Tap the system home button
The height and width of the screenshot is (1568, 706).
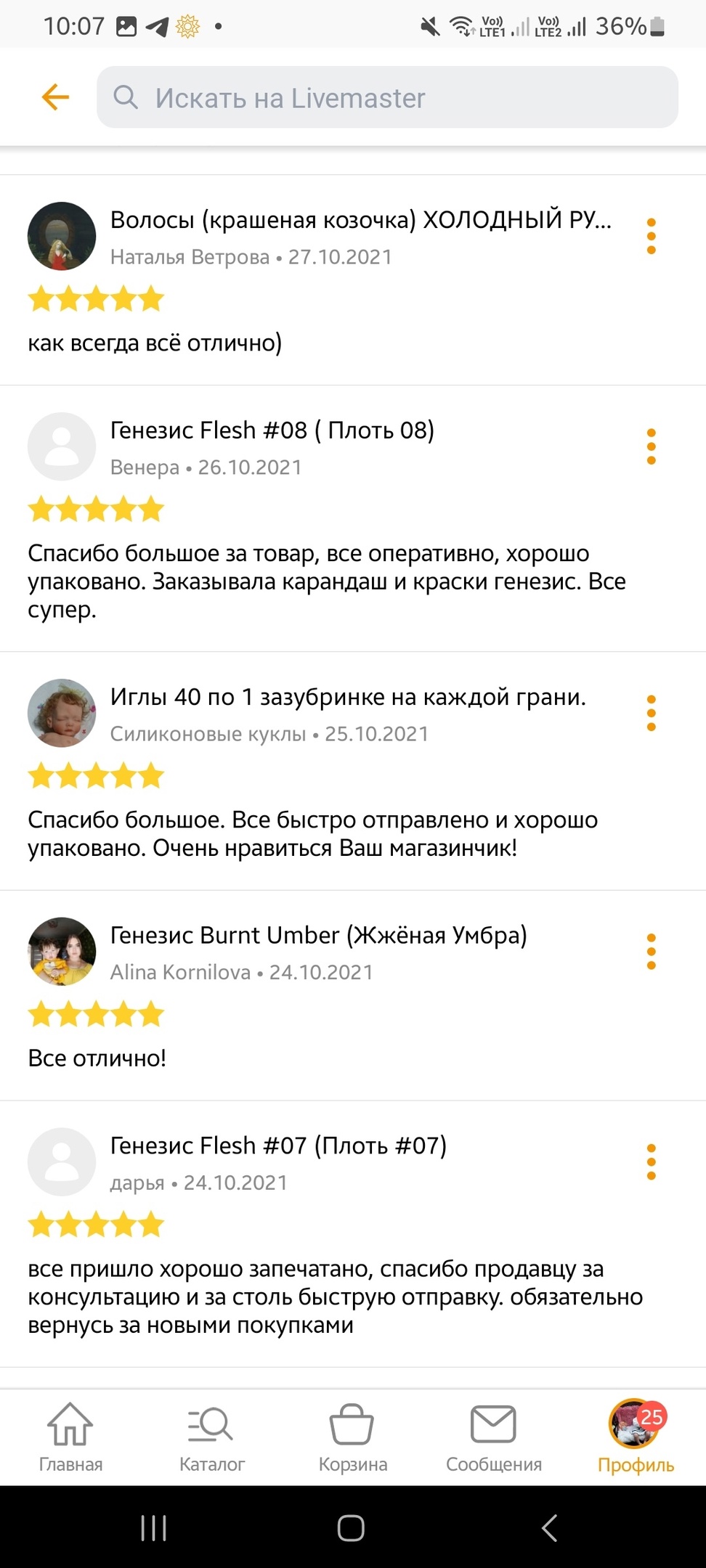tap(351, 1528)
